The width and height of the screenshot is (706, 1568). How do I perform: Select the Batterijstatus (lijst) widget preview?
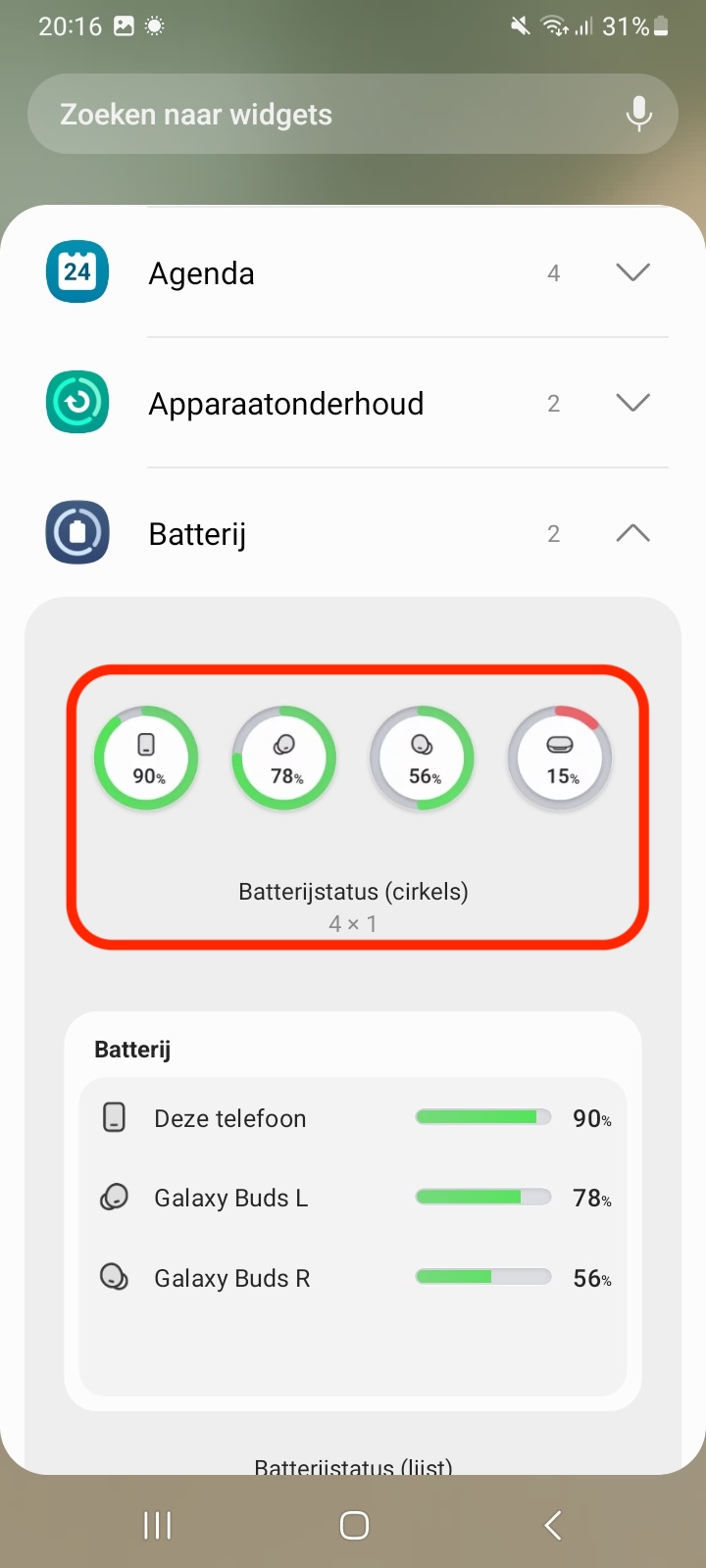pyautogui.click(x=353, y=1210)
